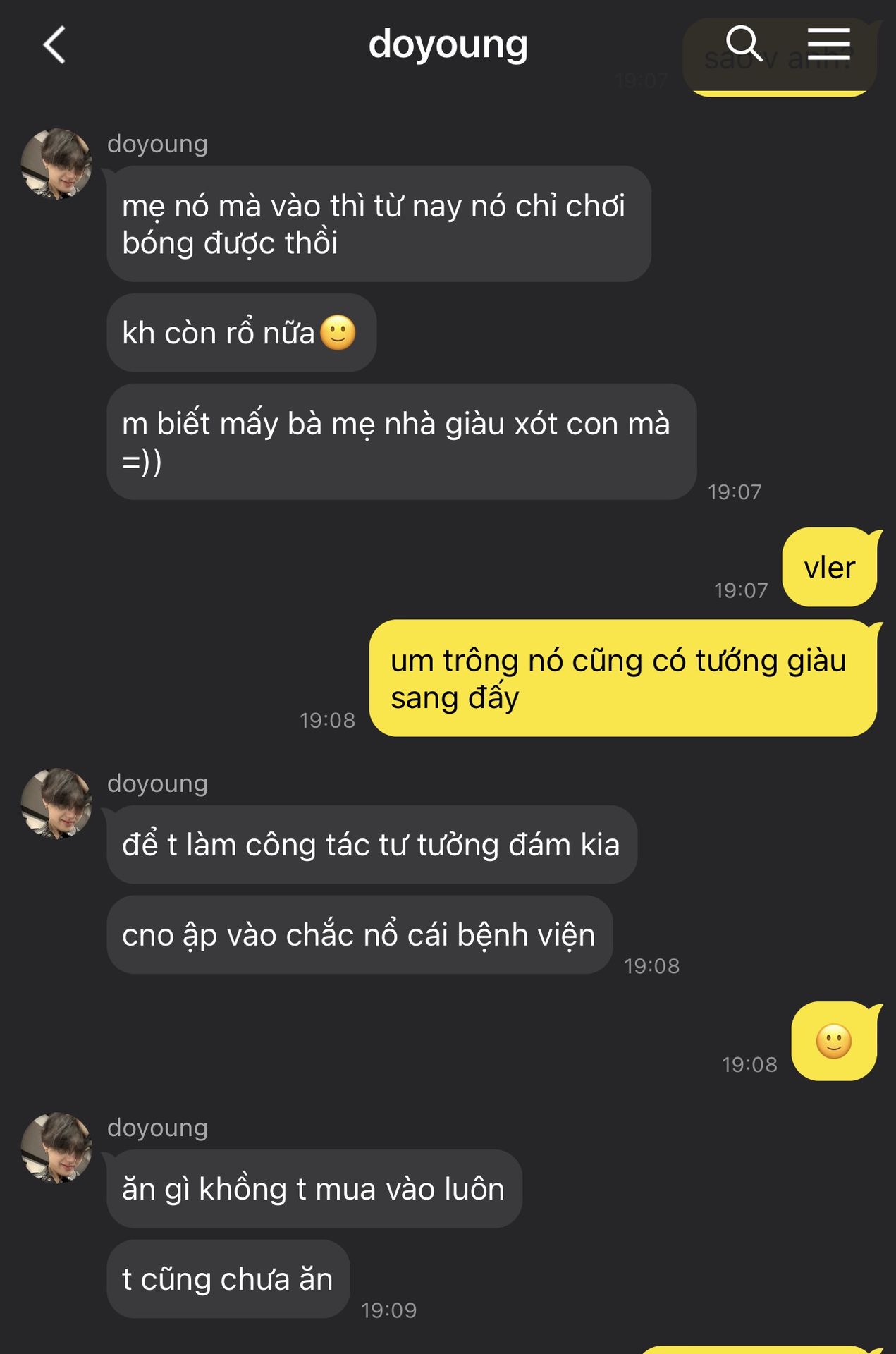Search within this conversation
This screenshot has width=896, height=1354.
[744, 44]
